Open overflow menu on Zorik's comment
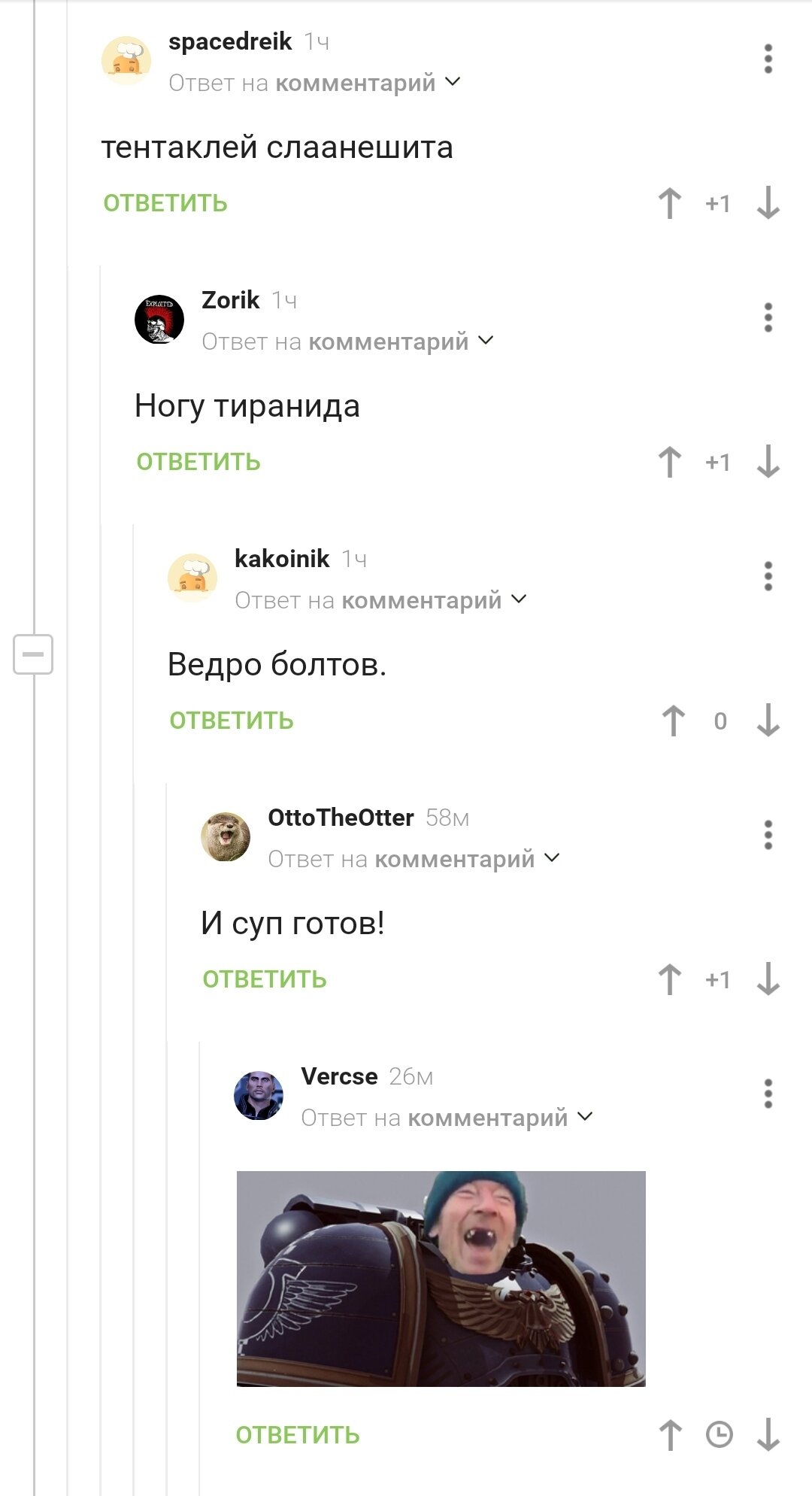The height and width of the screenshot is (1496, 812). (x=768, y=317)
